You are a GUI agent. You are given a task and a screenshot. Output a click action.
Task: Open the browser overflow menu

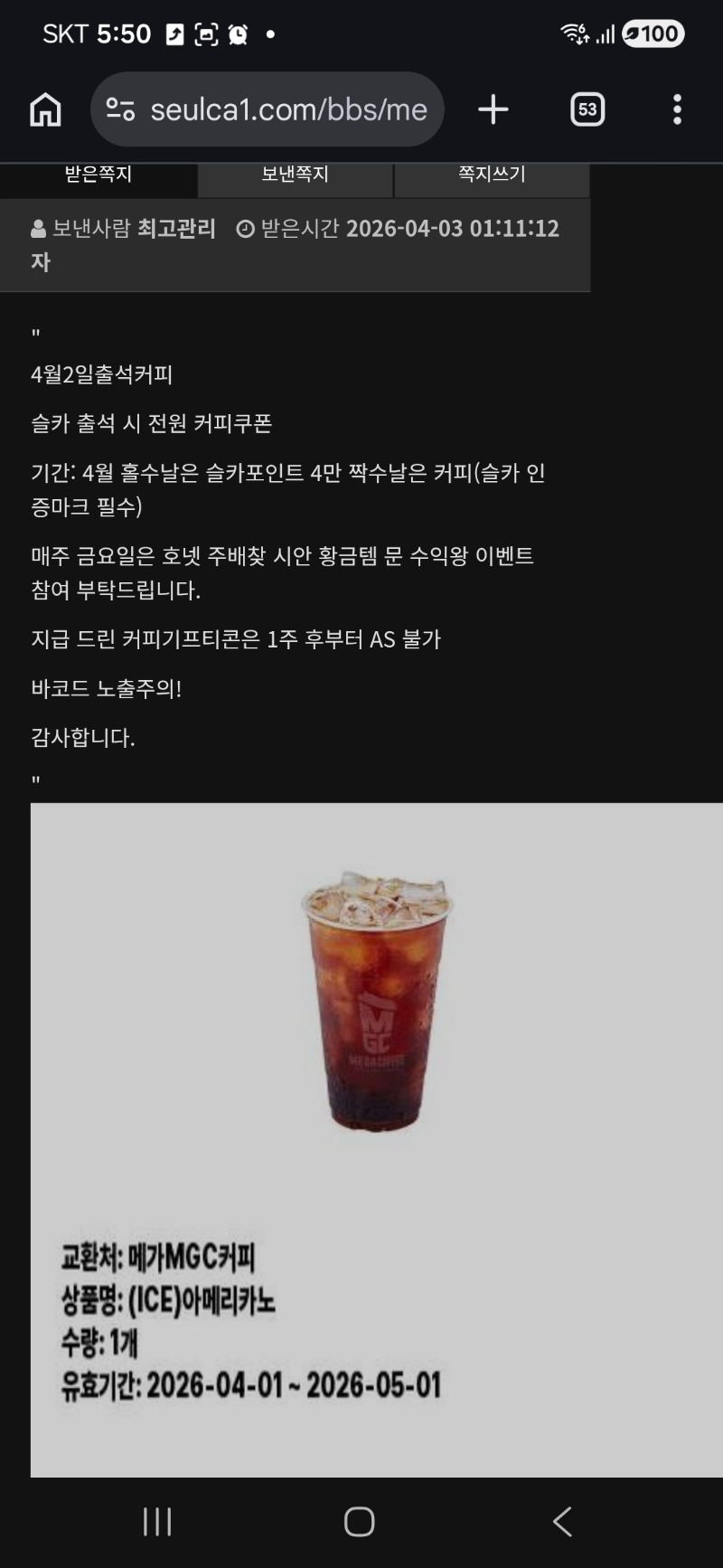(x=677, y=109)
